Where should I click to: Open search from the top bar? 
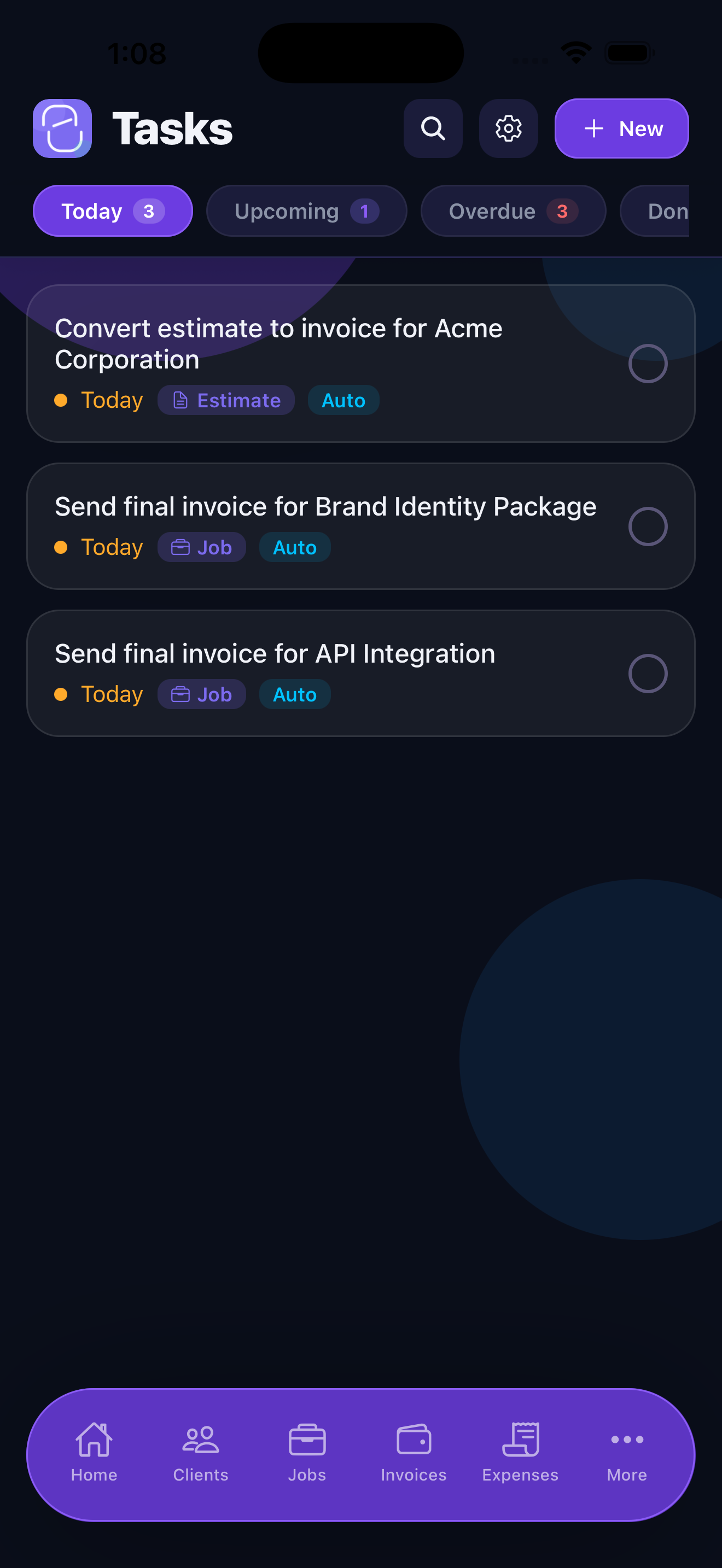tap(432, 128)
